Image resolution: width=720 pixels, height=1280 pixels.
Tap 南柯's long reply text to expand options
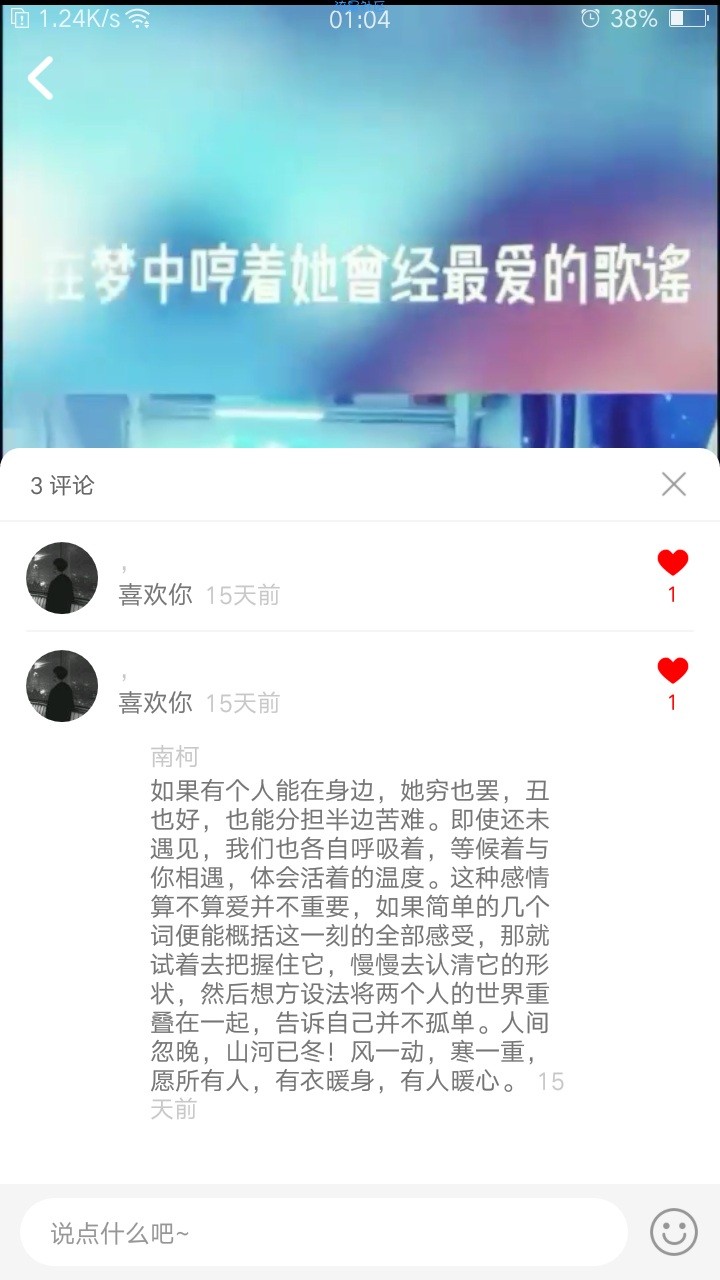click(x=350, y=930)
